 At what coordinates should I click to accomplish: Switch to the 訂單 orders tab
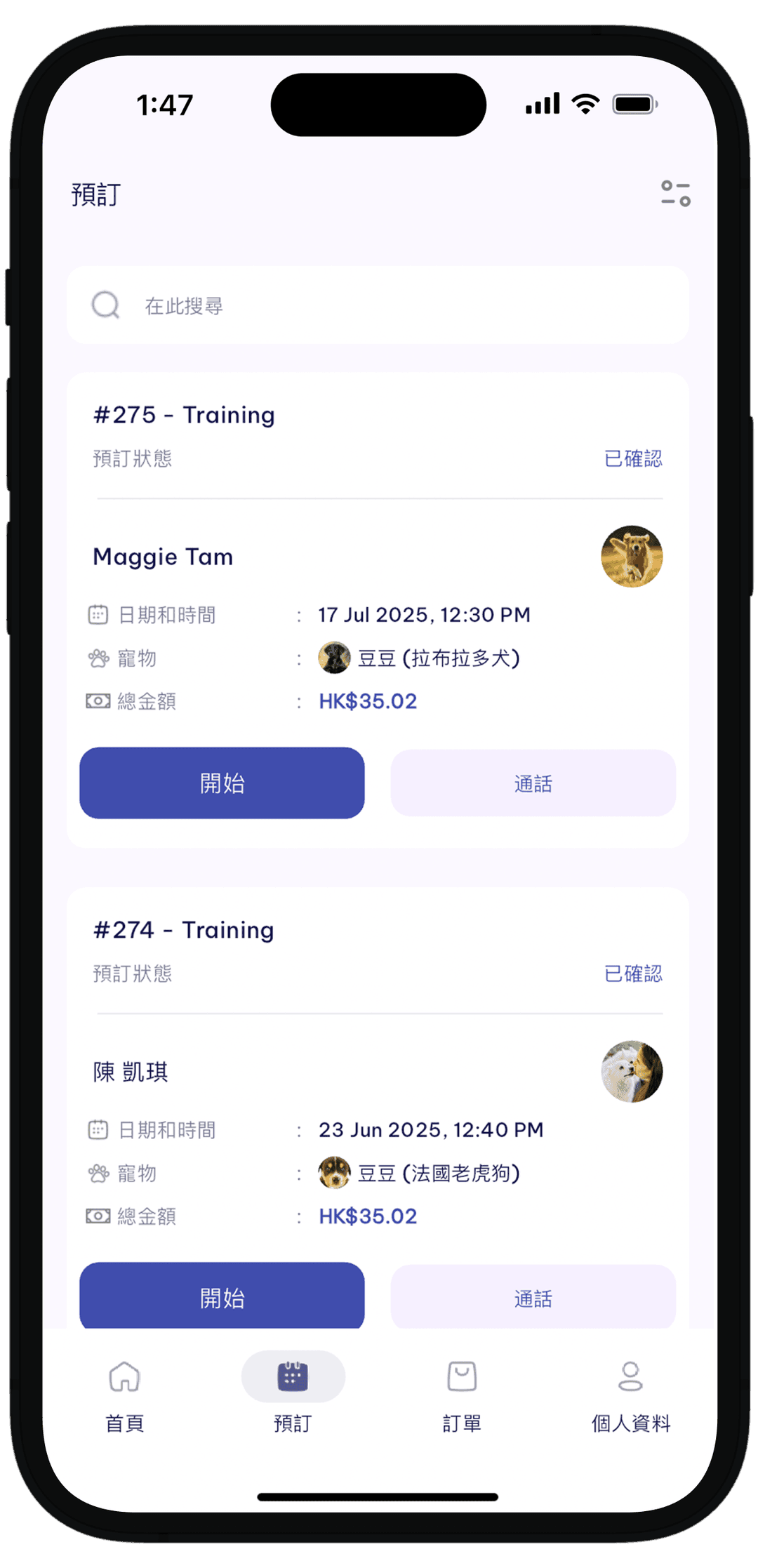[x=462, y=1393]
